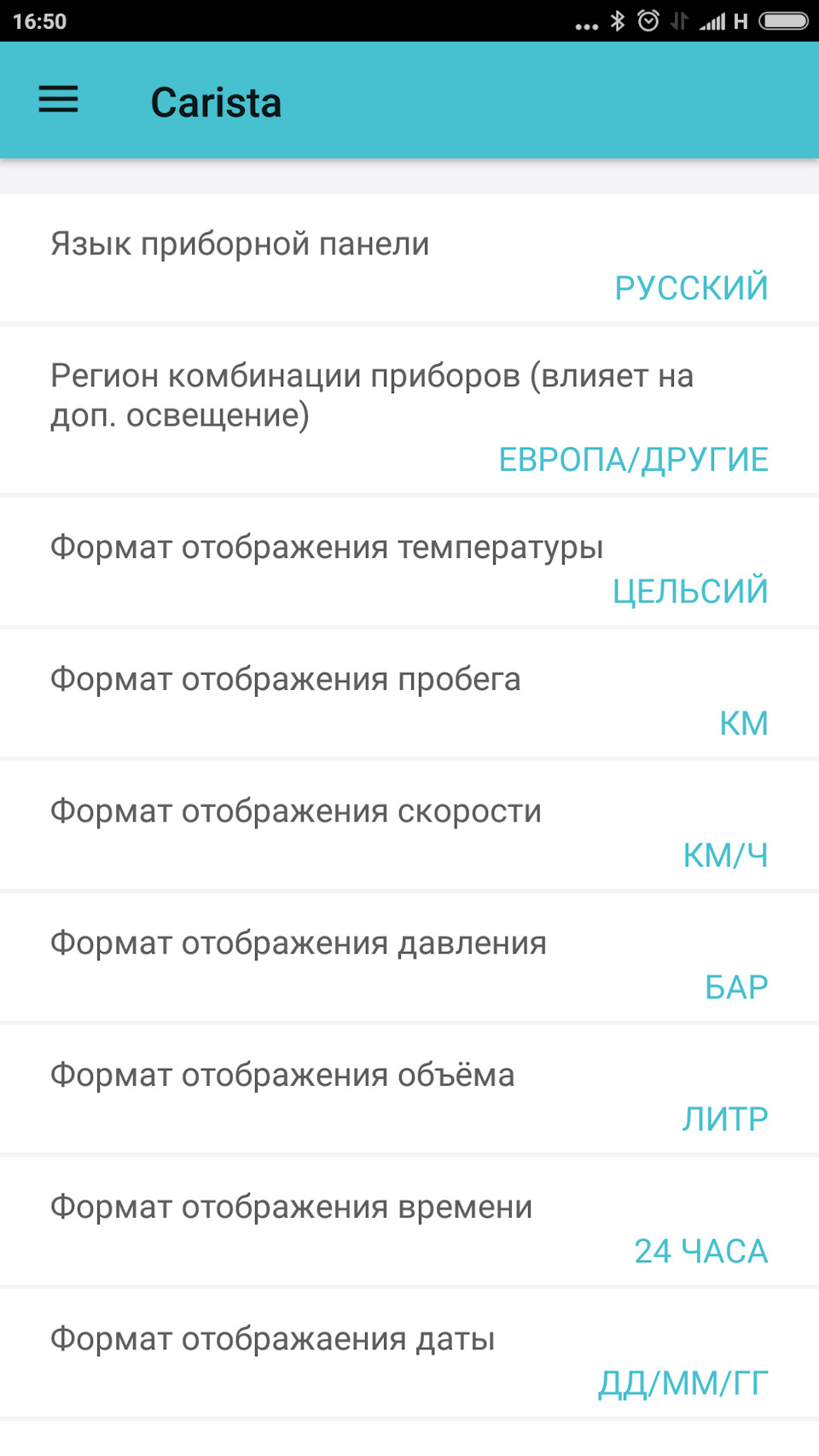Open the hamburger drawer menu
The image size is (819, 1456).
click(58, 101)
